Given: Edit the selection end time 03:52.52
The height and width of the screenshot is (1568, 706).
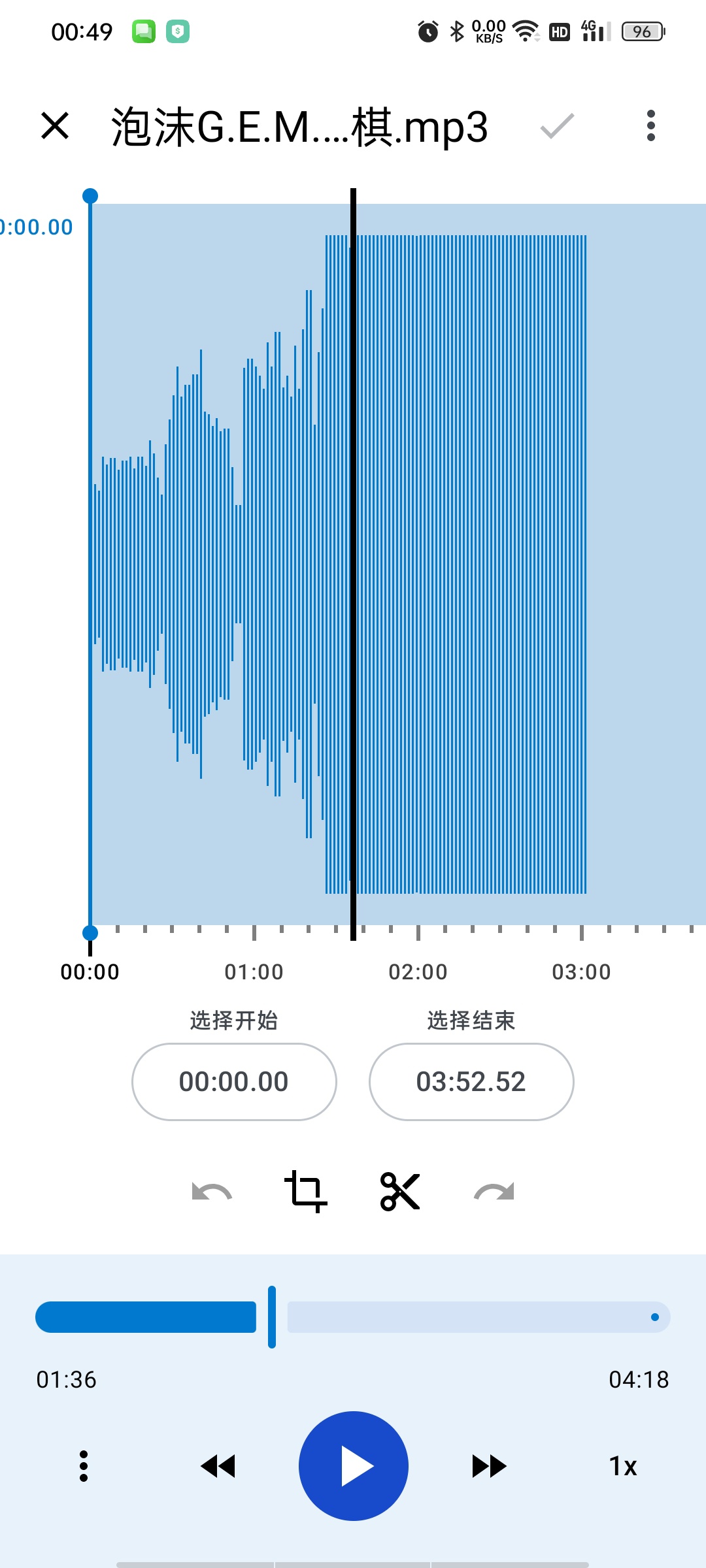Looking at the screenshot, I should [x=471, y=1082].
